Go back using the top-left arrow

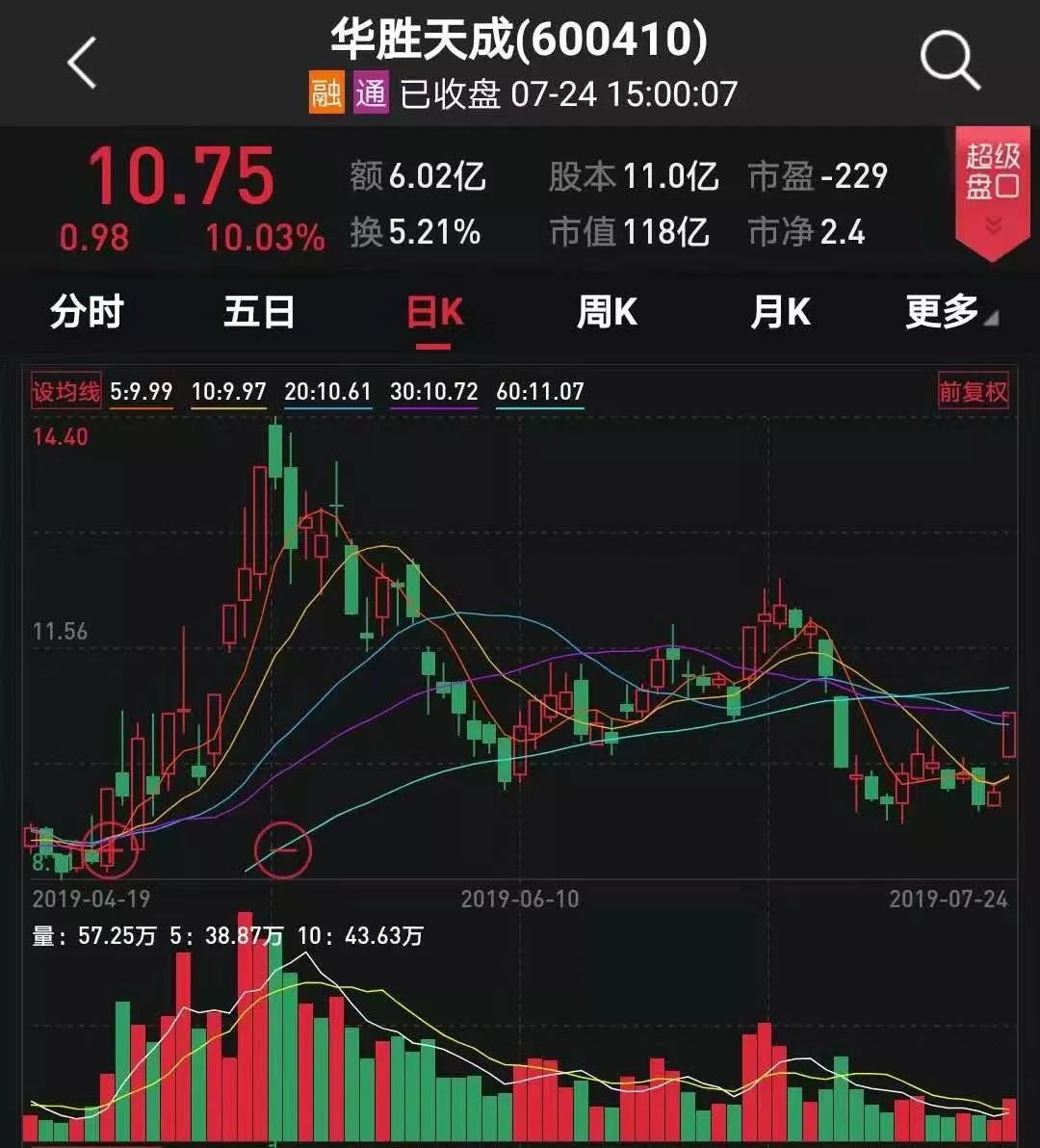(83, 63)
